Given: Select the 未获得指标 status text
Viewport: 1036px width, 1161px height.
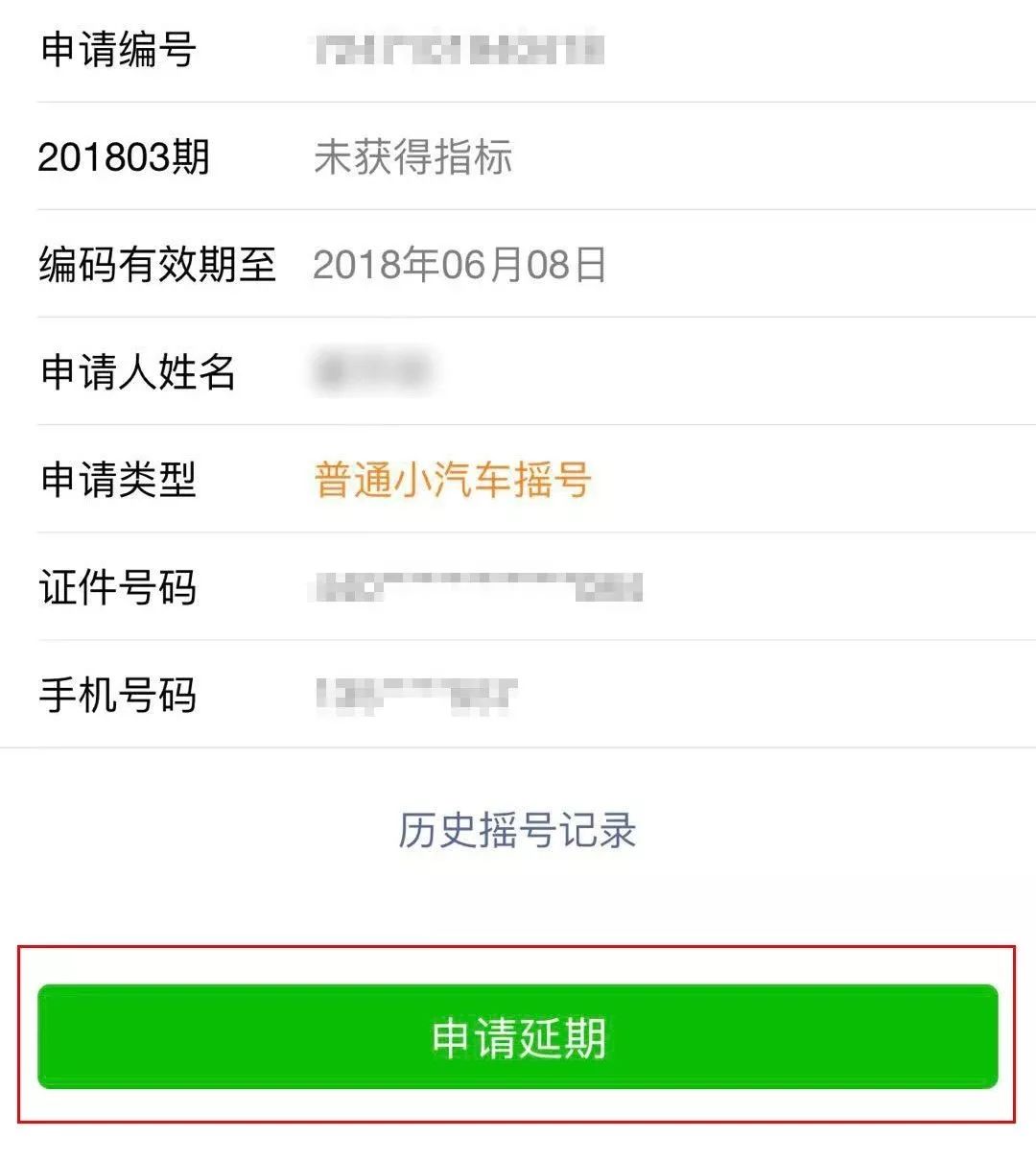Looking at the screenshot, I should point(412,159).
